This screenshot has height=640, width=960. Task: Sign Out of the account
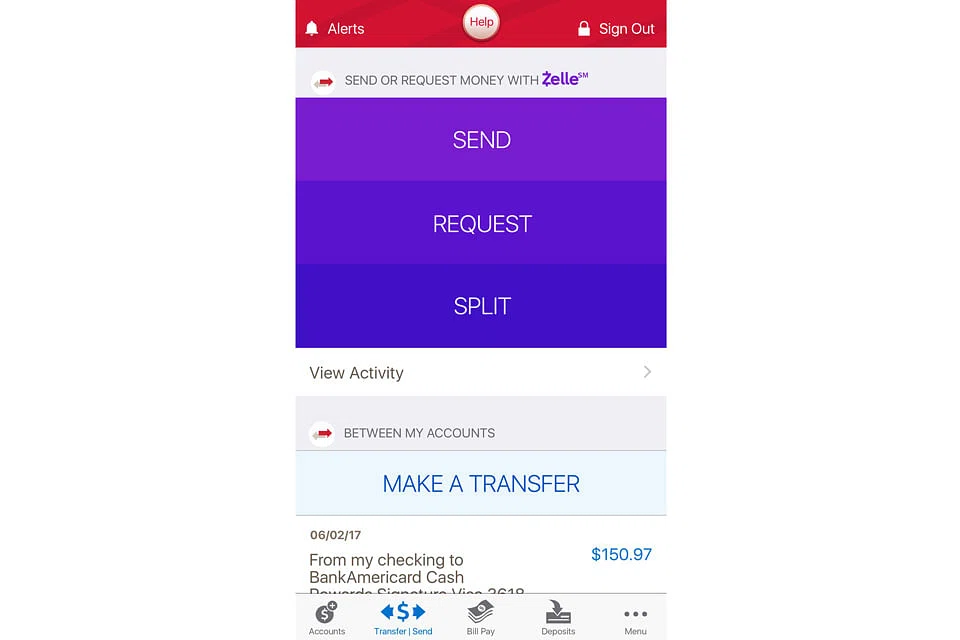click(x=616, y=28)
